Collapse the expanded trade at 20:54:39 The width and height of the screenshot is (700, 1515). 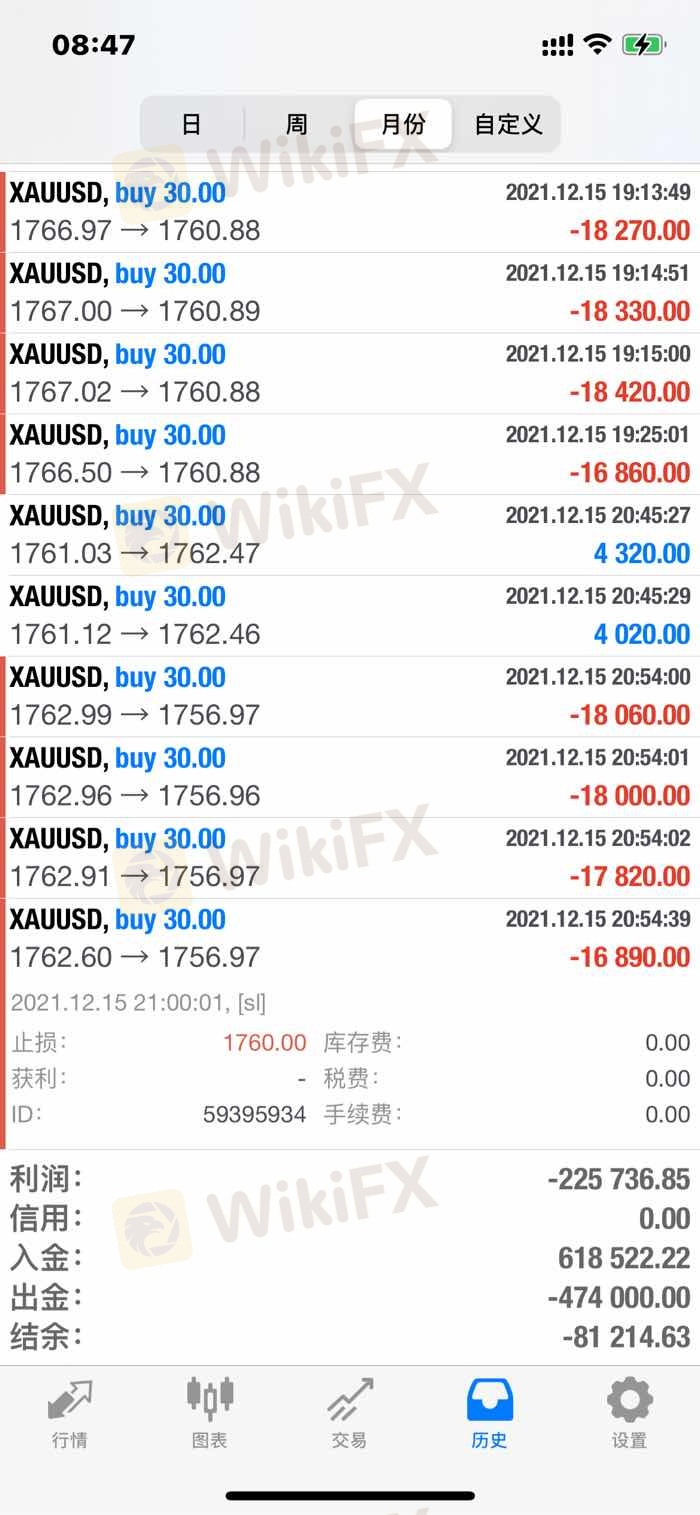coord(350,939)
